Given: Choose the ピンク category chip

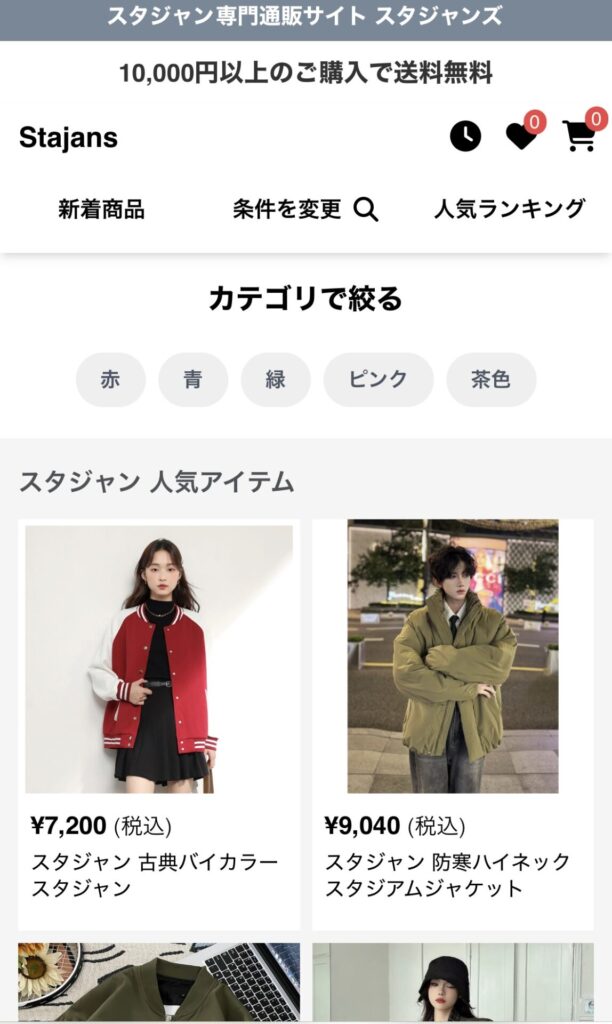Looking at the screenshot, I should click(378, 380).
